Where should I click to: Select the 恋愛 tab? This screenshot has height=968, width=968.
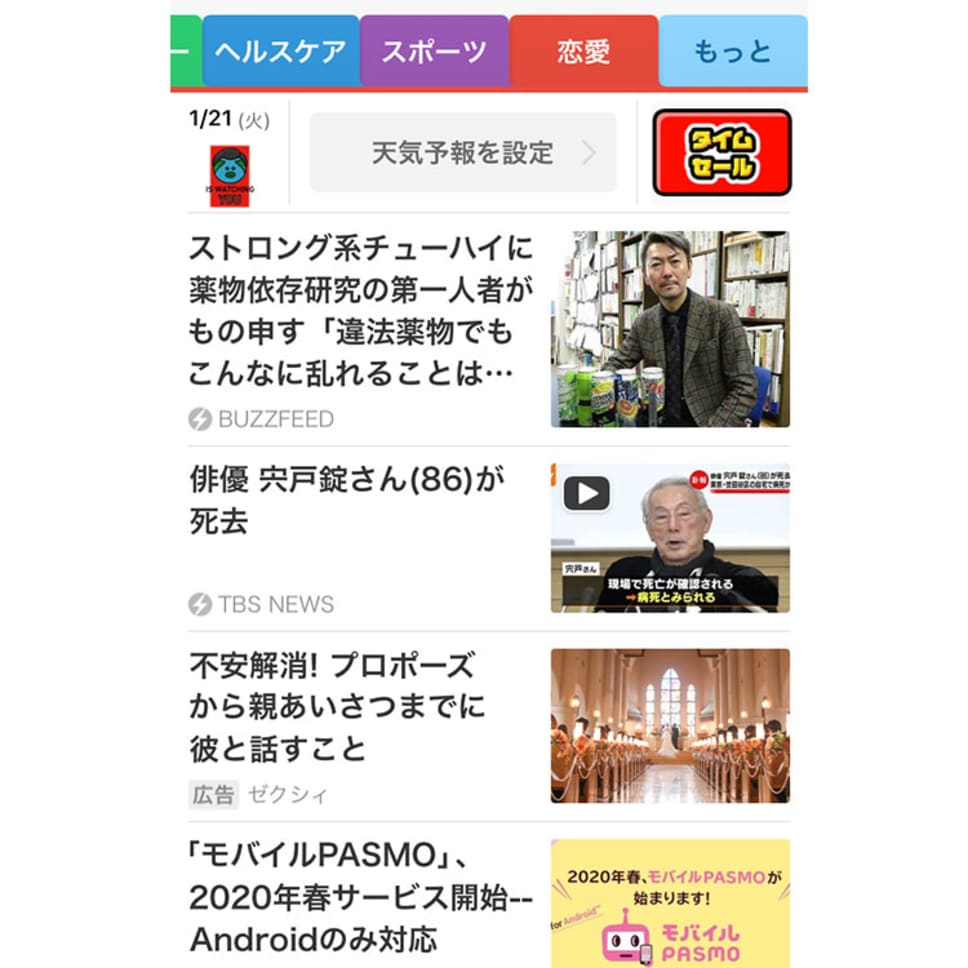pos(583,51)
